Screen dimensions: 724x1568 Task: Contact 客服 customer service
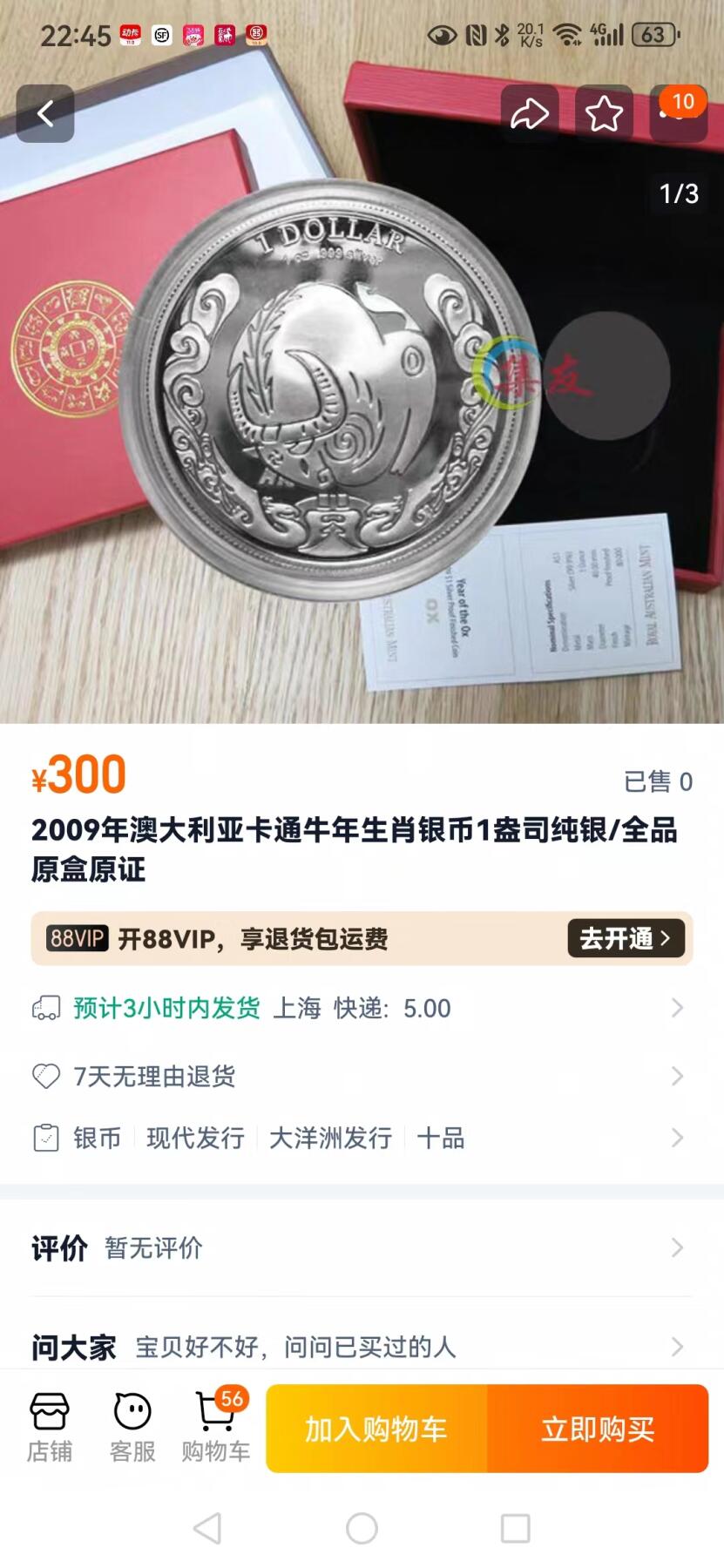coord(132,1428)
